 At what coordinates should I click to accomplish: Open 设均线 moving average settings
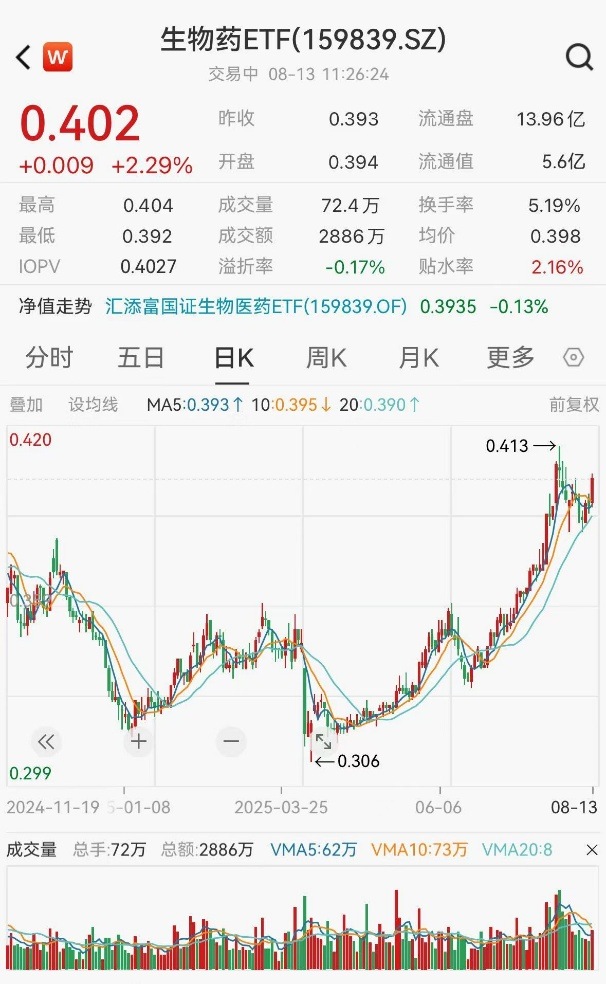click(x=93, y=405)
